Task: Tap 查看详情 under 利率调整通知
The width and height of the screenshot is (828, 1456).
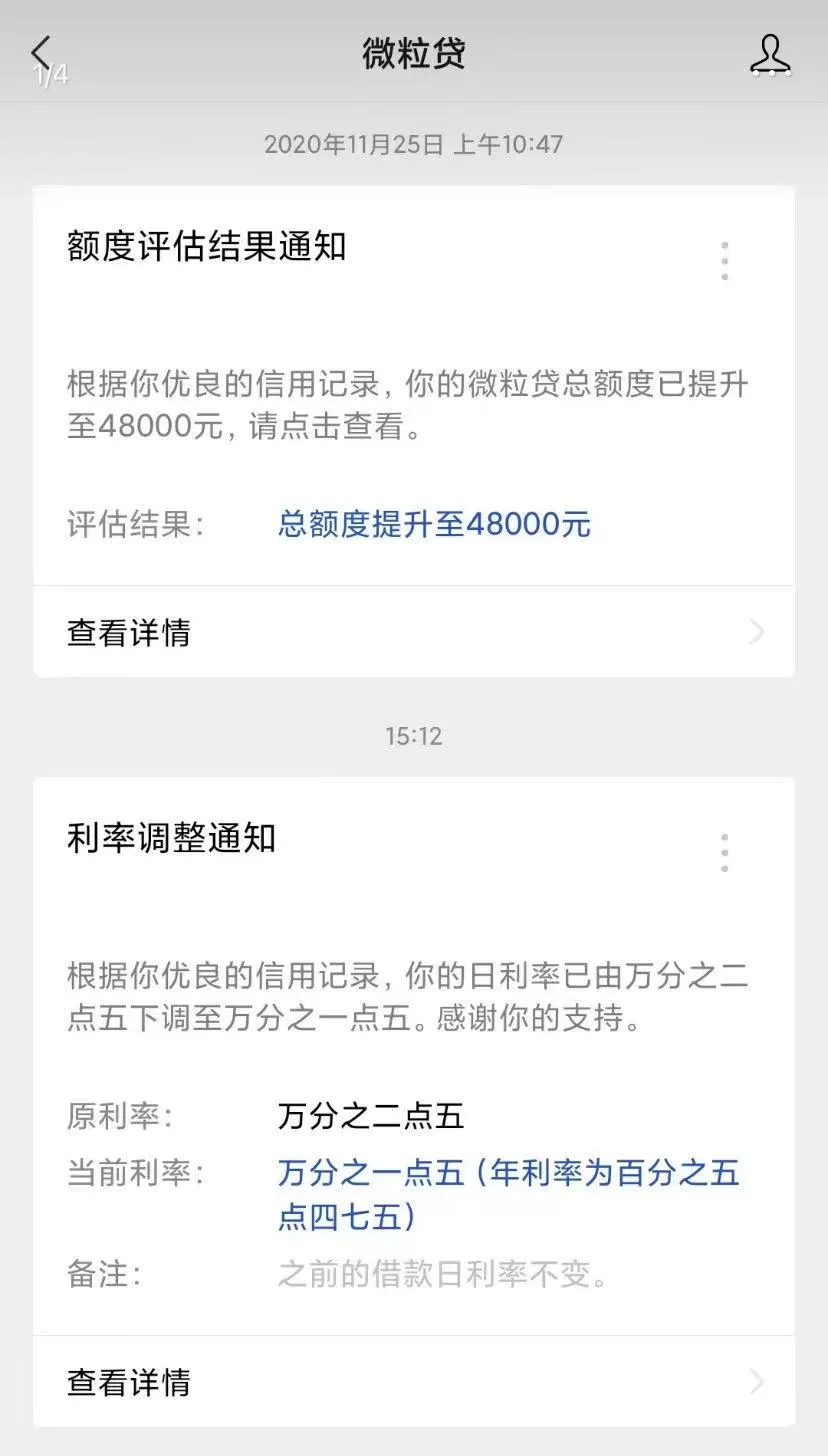Action: (x=413, y=1382)
